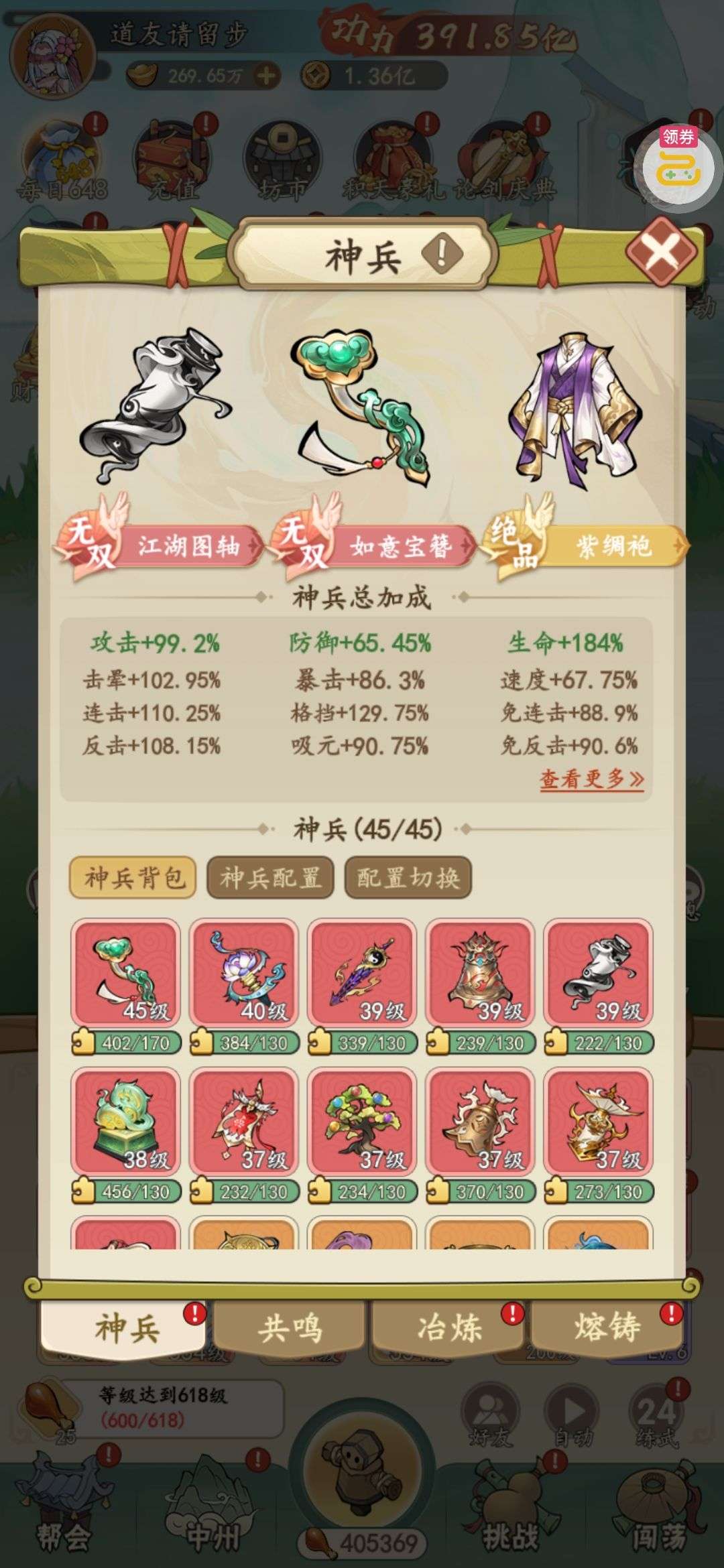Switch to the 神兵配置 tab
This screenshot has height=1568, width=724.
(x=270, y=878)
